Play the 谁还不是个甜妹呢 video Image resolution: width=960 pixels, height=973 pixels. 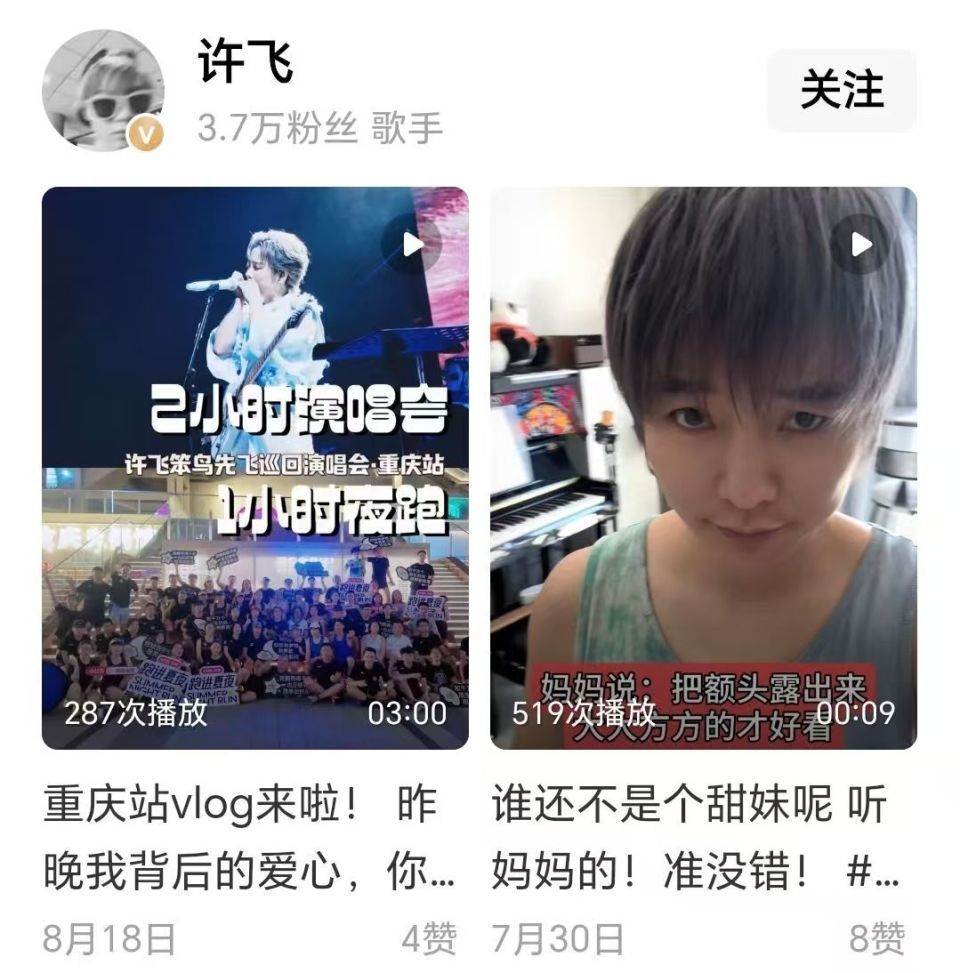[703, 467]
